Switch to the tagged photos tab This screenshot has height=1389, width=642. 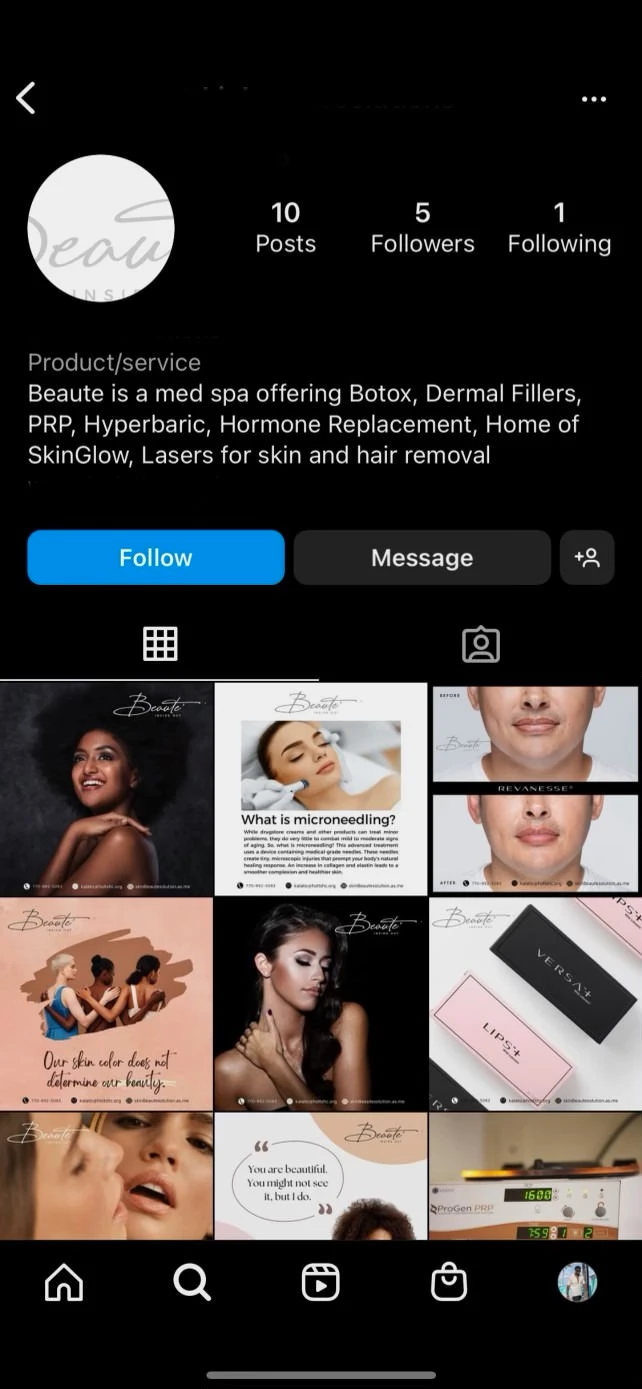pos(481,645)
